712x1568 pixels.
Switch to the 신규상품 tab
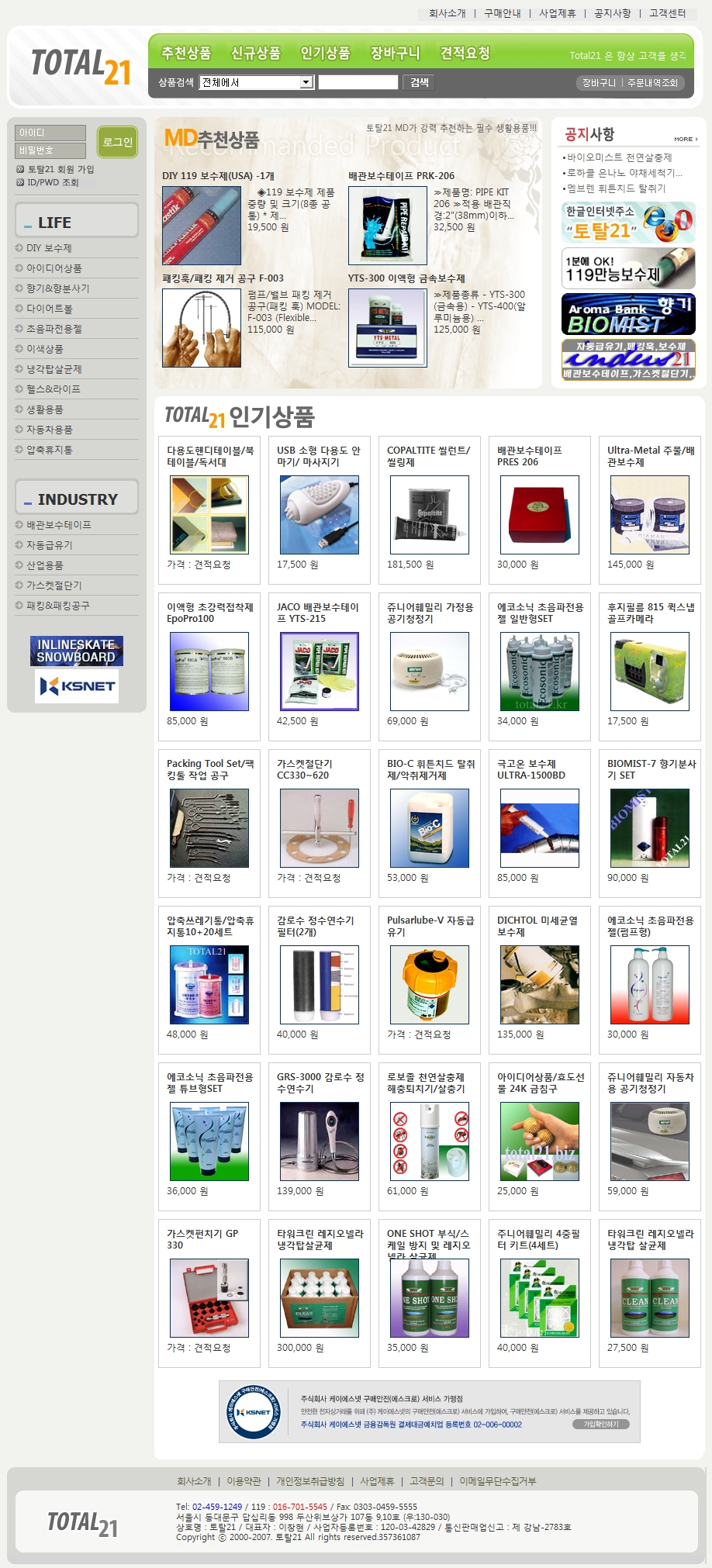point(256,53)
